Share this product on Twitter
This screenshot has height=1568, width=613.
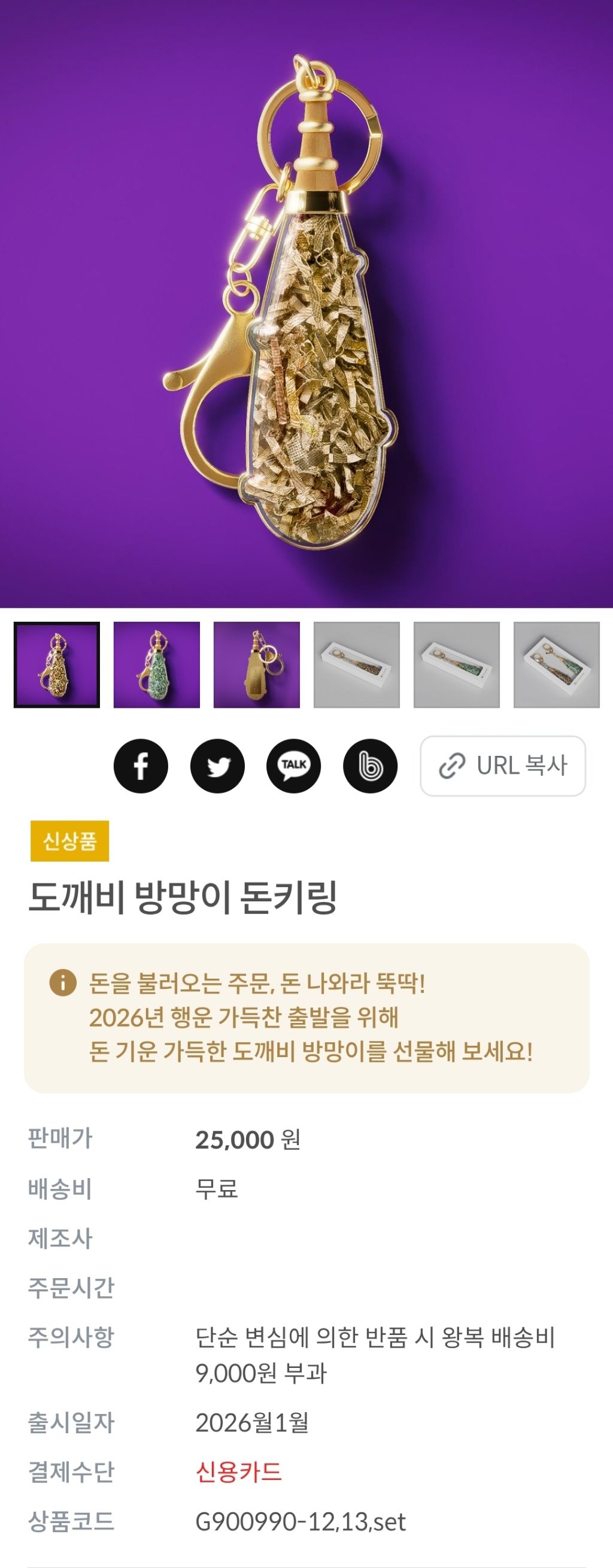click(x=217, y=766)
